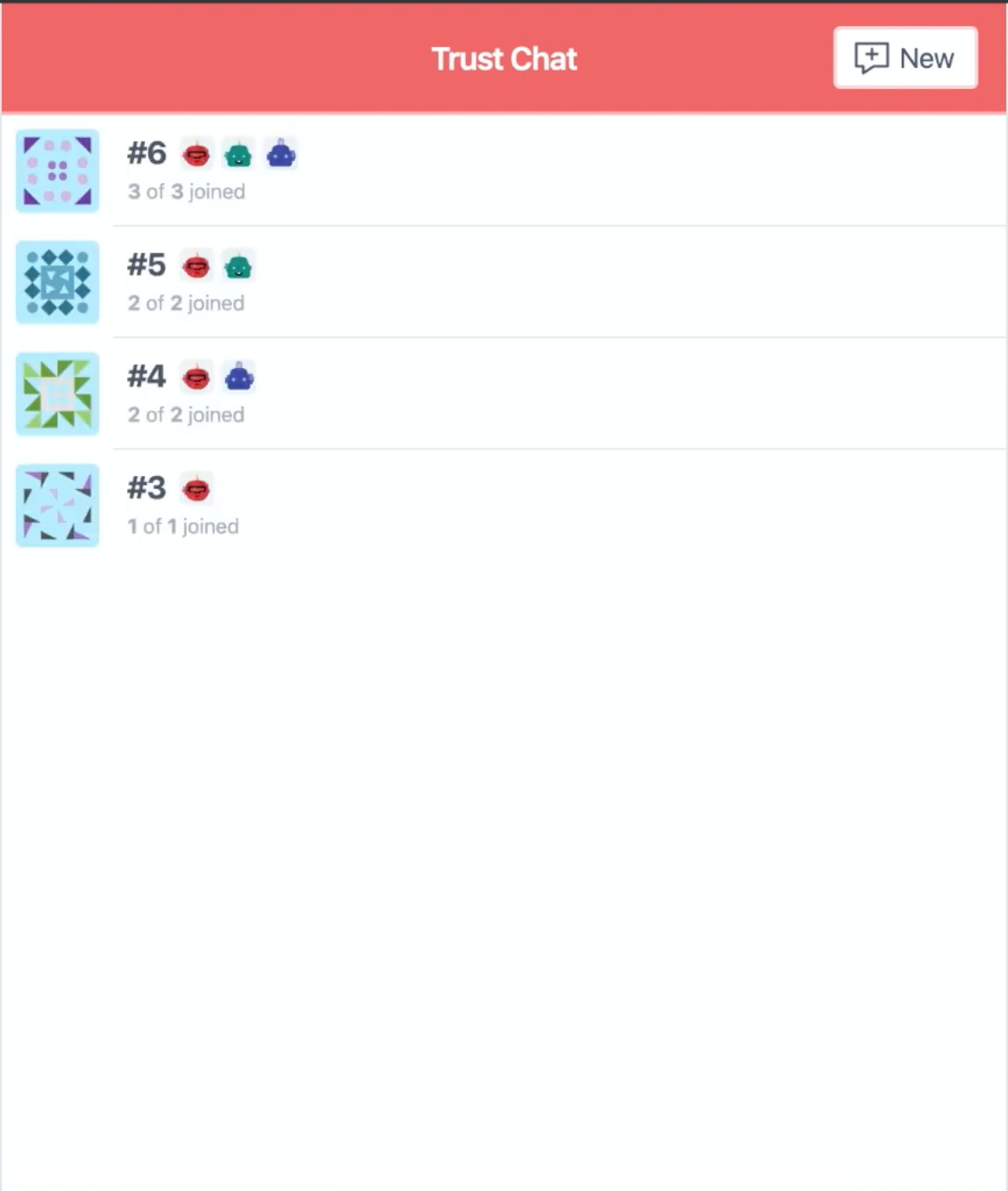Click the quilt thumbnail for chat #5
Screen dimensions: 1008x1191
tap(57, 282)
